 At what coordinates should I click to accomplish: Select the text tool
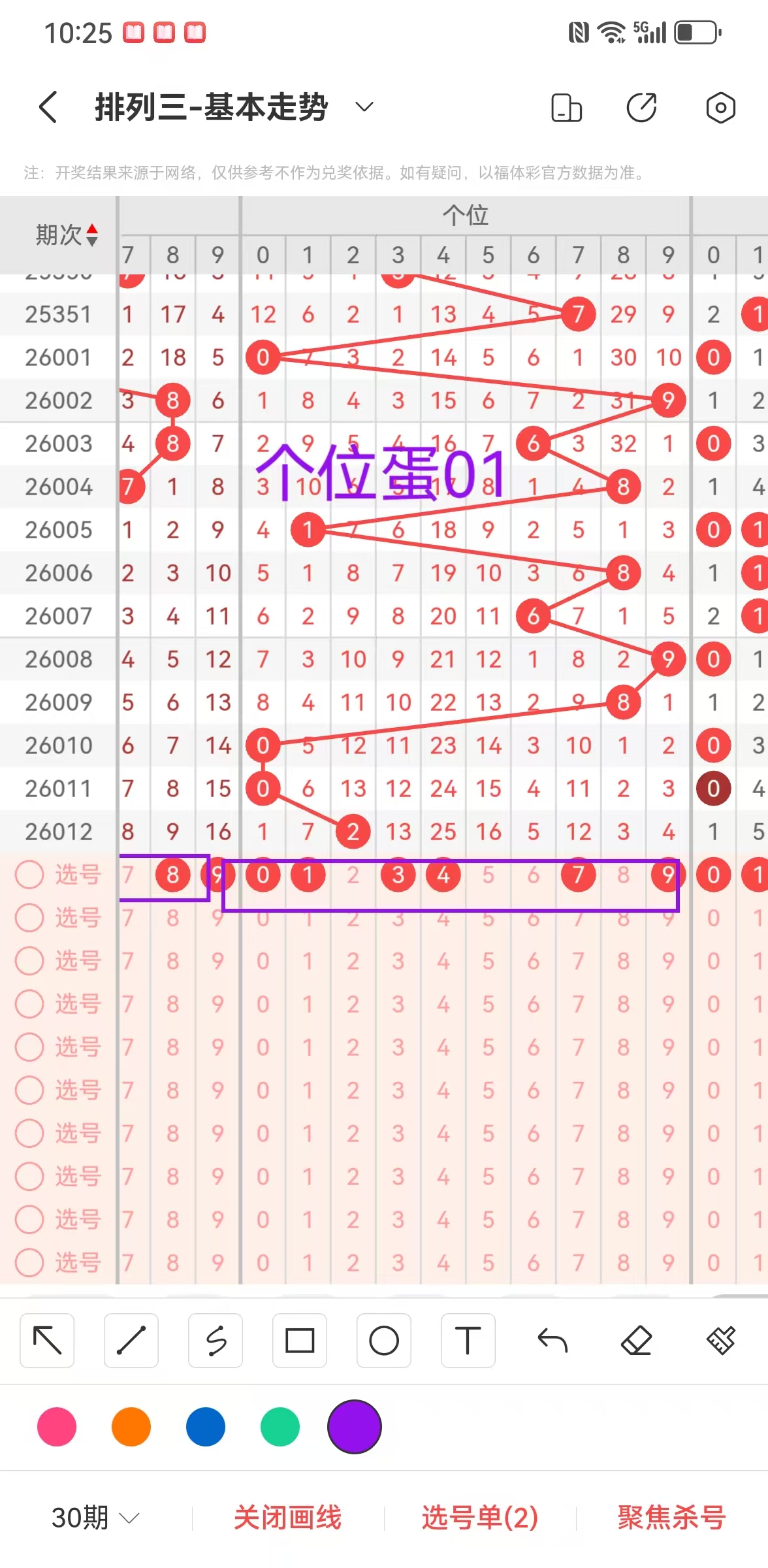[468, 1341]
